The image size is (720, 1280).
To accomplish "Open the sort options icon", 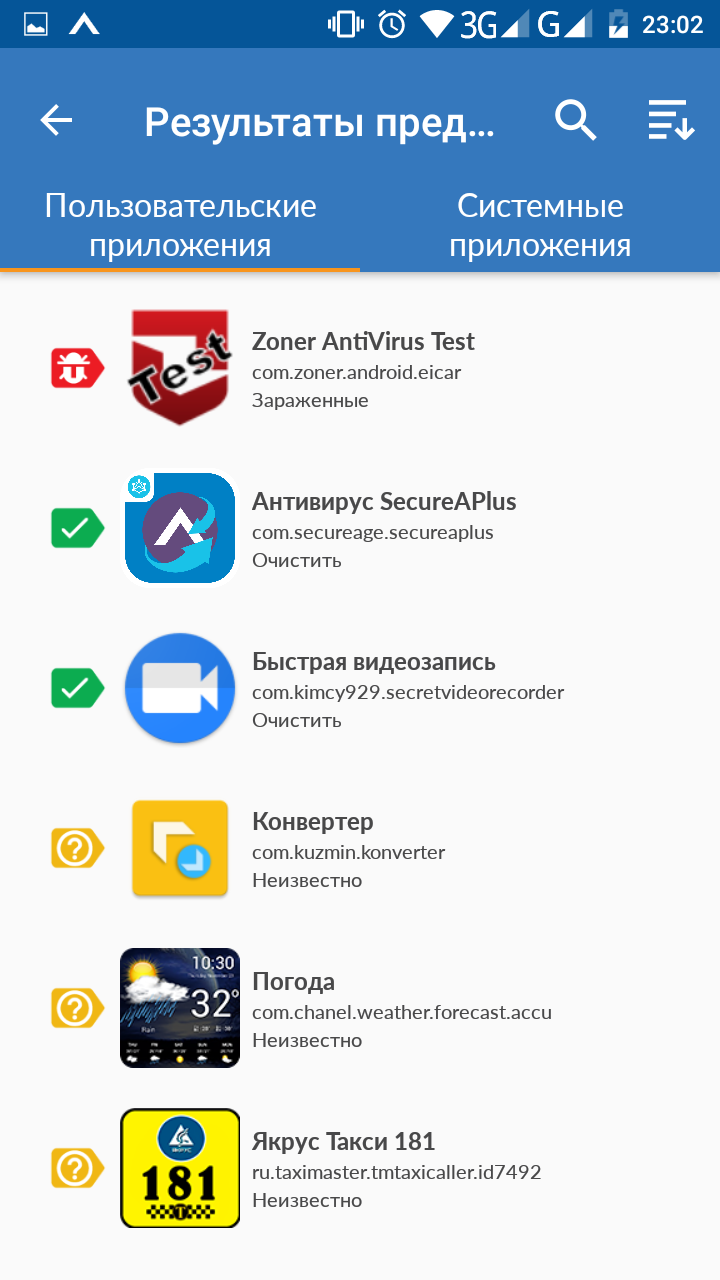I will [670, 121].
